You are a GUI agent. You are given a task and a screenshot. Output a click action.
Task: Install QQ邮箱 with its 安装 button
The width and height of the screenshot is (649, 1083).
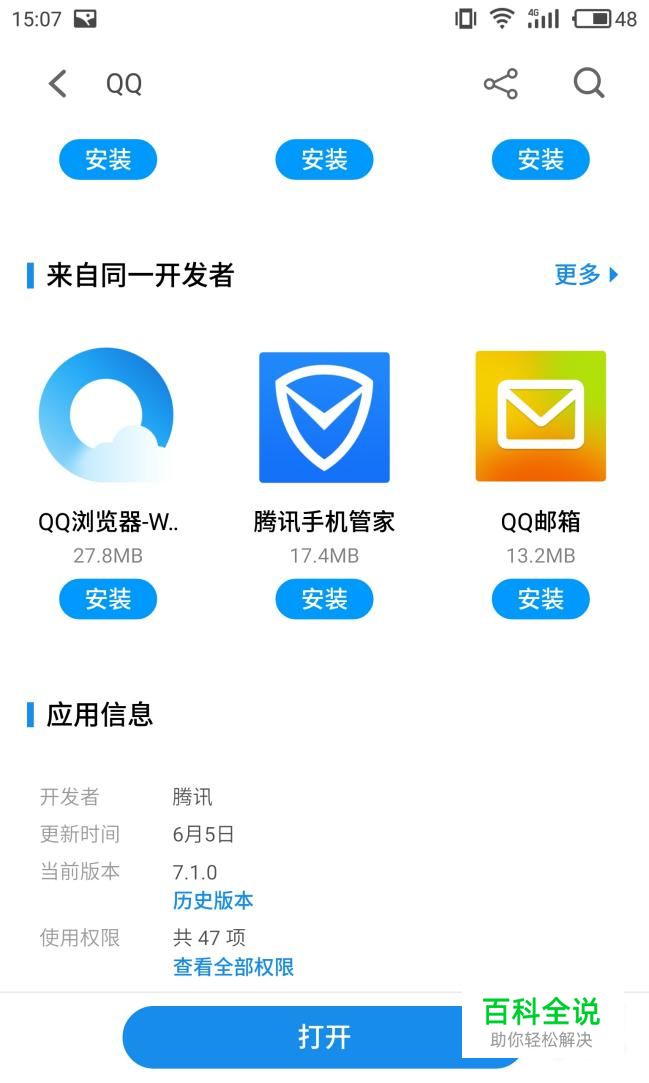pyautogui.click(x=541, y=599)
